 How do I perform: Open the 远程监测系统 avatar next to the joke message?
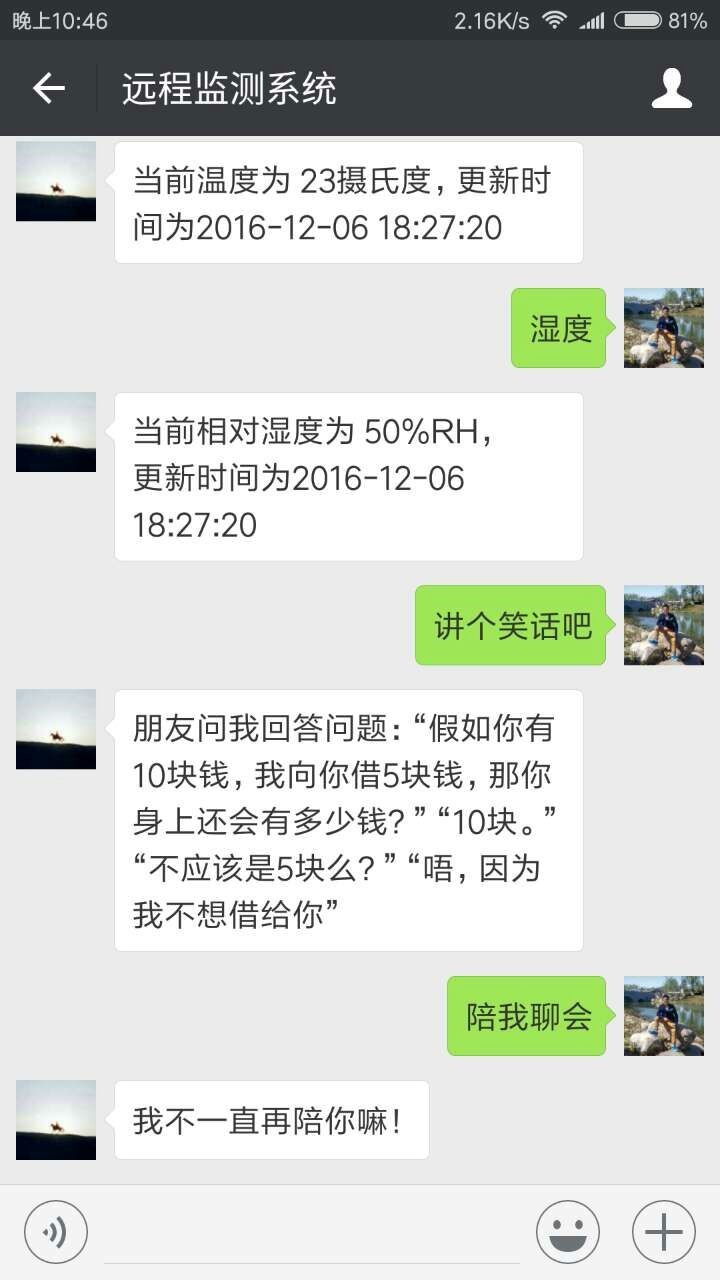[55, 728]
